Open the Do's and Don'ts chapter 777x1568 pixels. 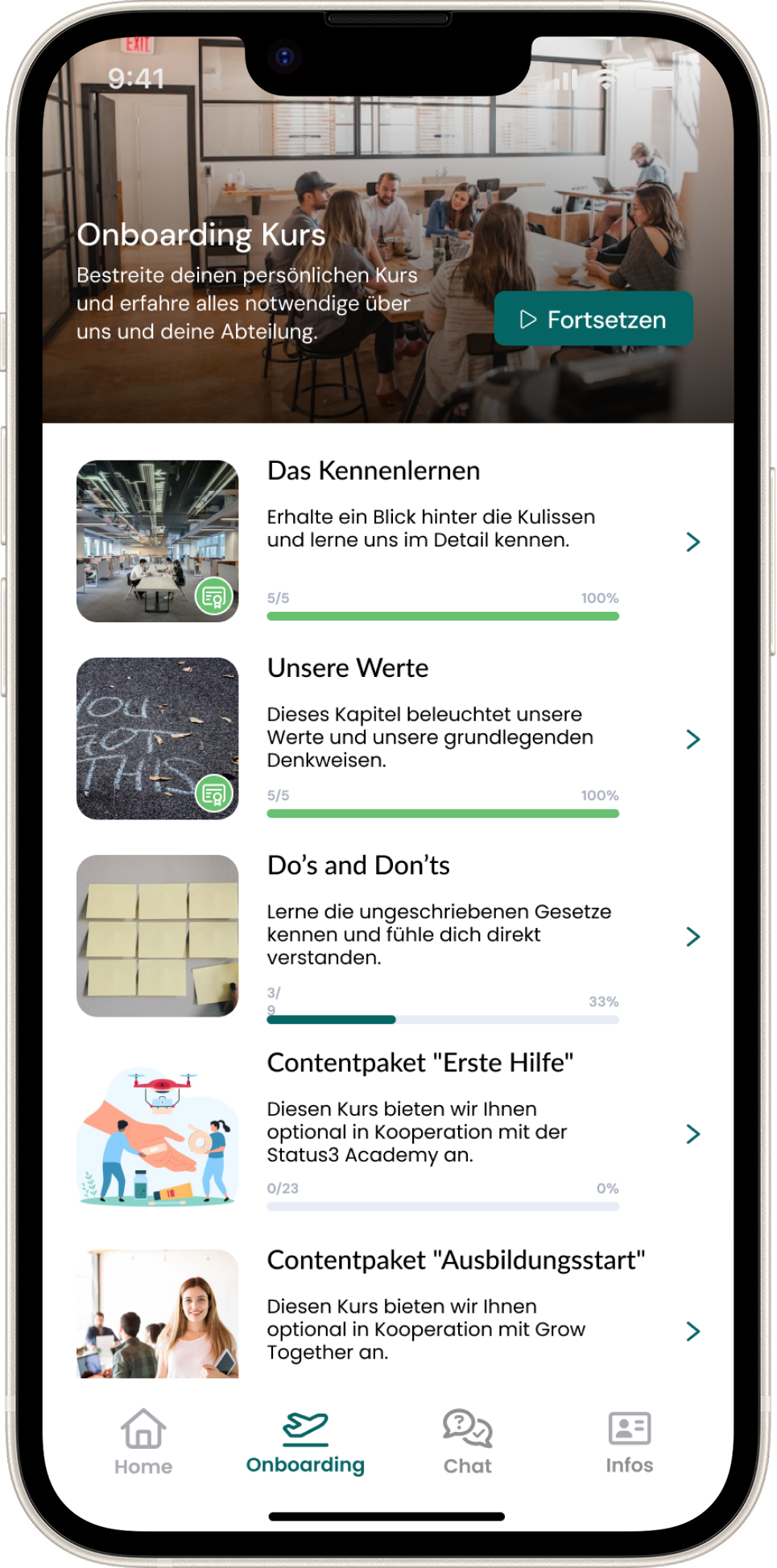coord(692,936)
